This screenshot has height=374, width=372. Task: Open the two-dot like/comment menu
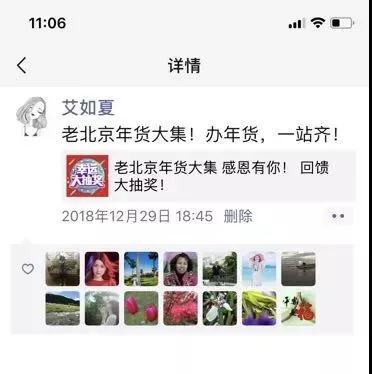(x=338, y=216)
